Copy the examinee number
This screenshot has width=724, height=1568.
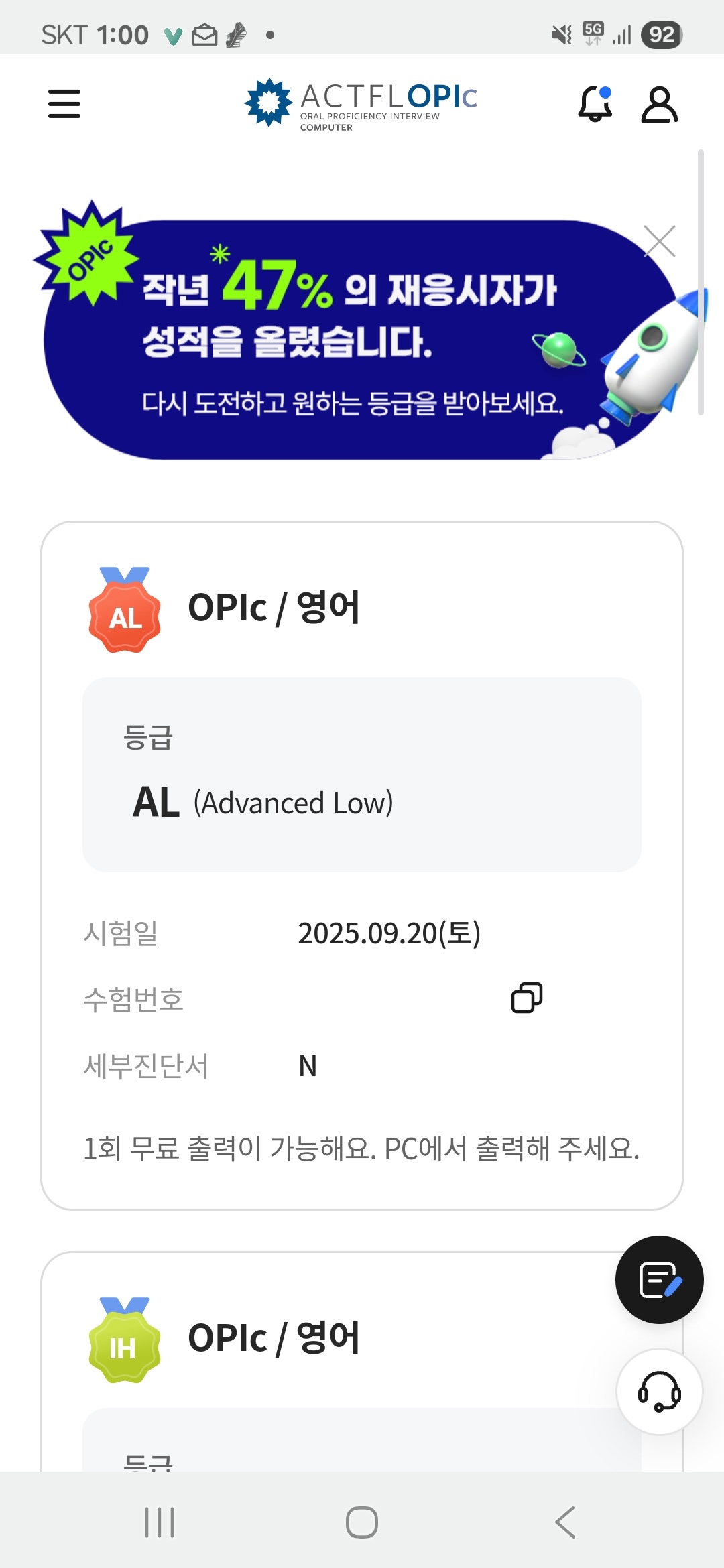point(527,998)
